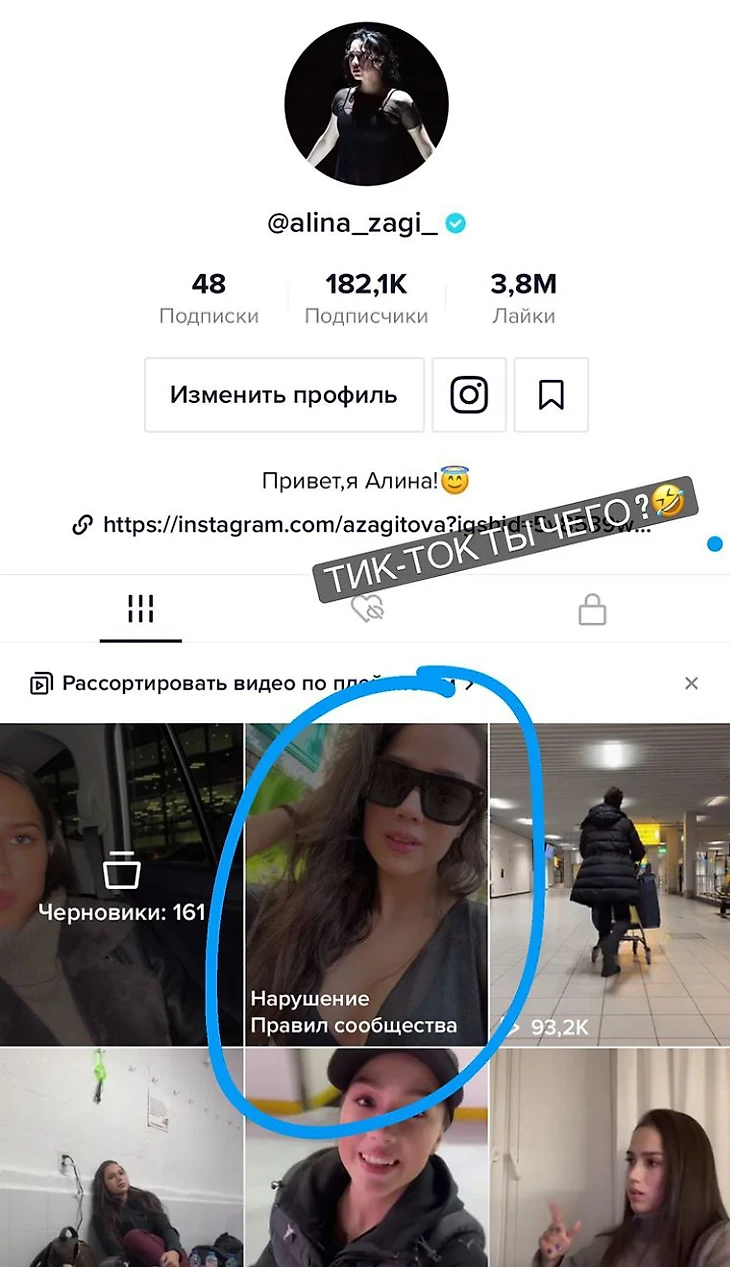Open the video with 93,2K views

(x=609, y=884)
